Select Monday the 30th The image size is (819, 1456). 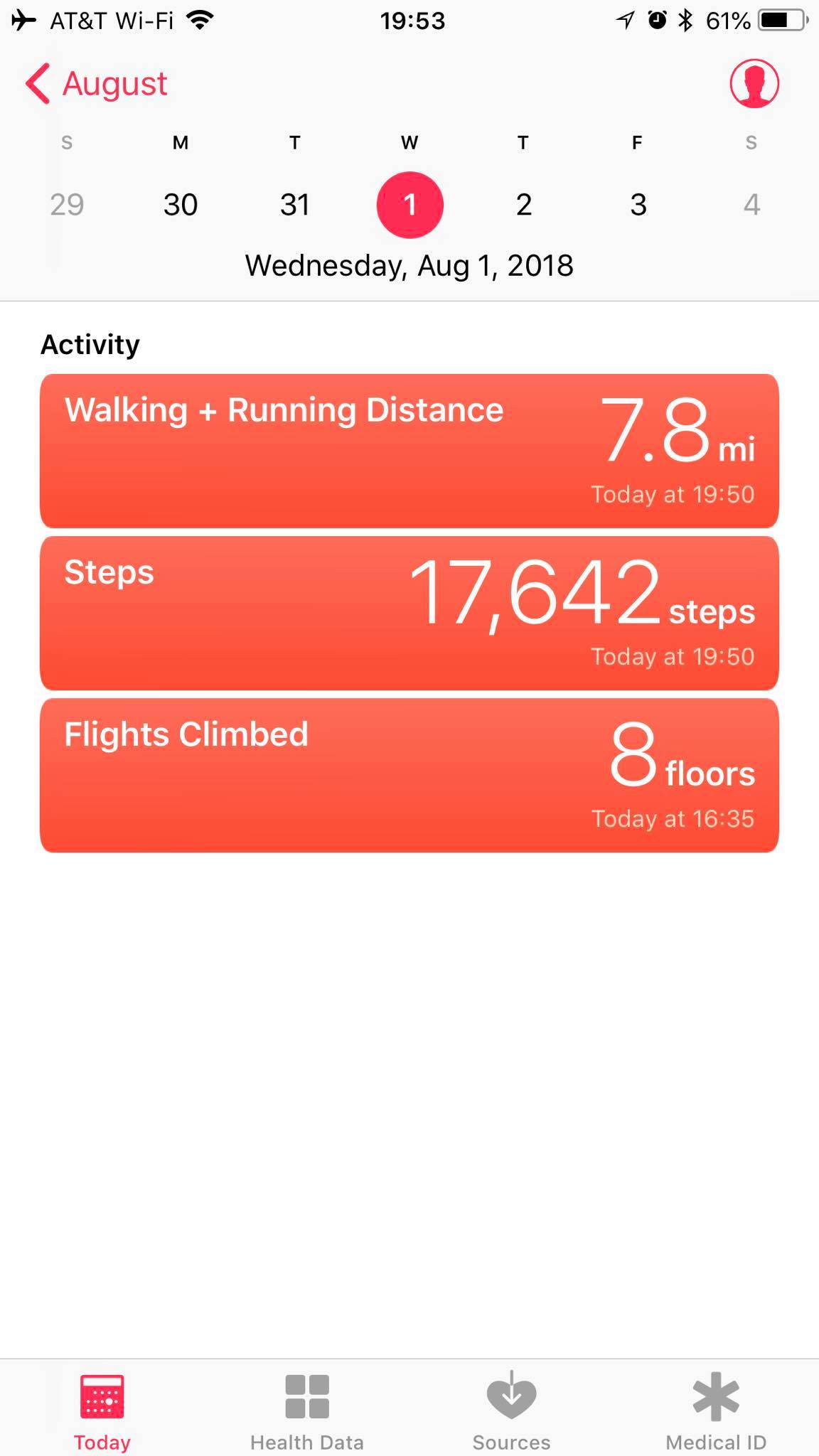181,205
